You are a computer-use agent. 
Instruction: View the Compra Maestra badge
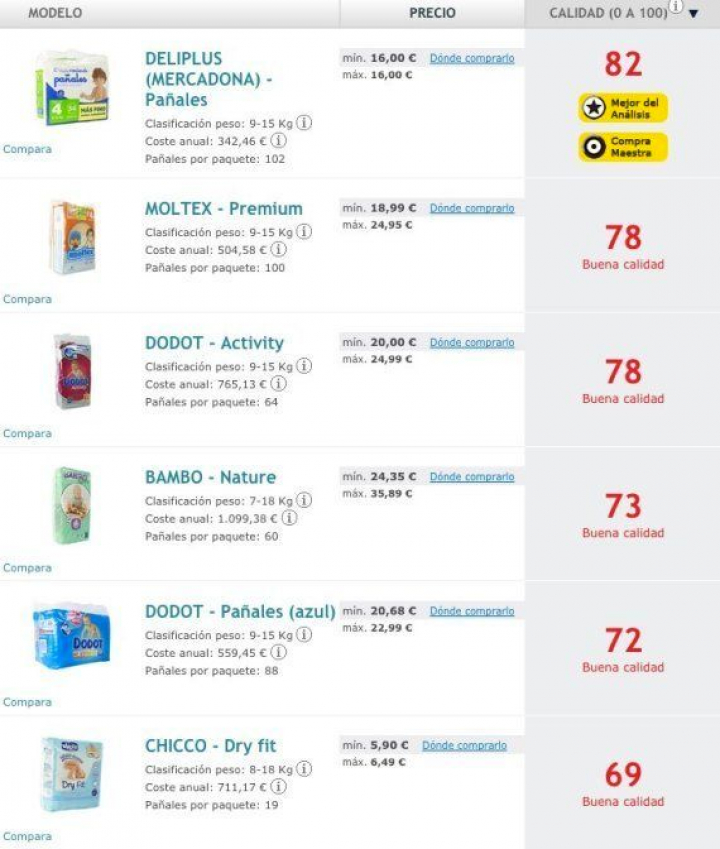click(x=623, y=147)
